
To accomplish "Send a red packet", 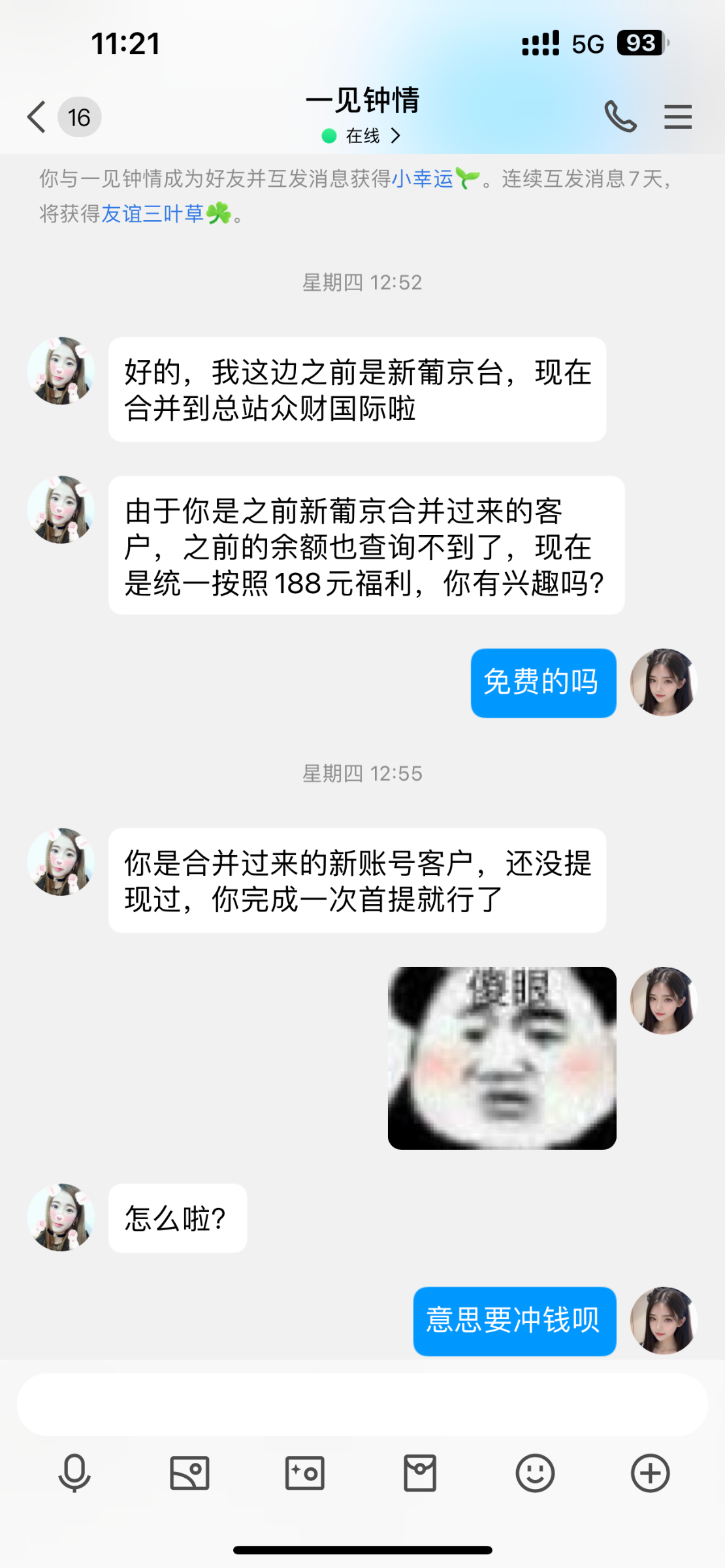I will 420,1473.
